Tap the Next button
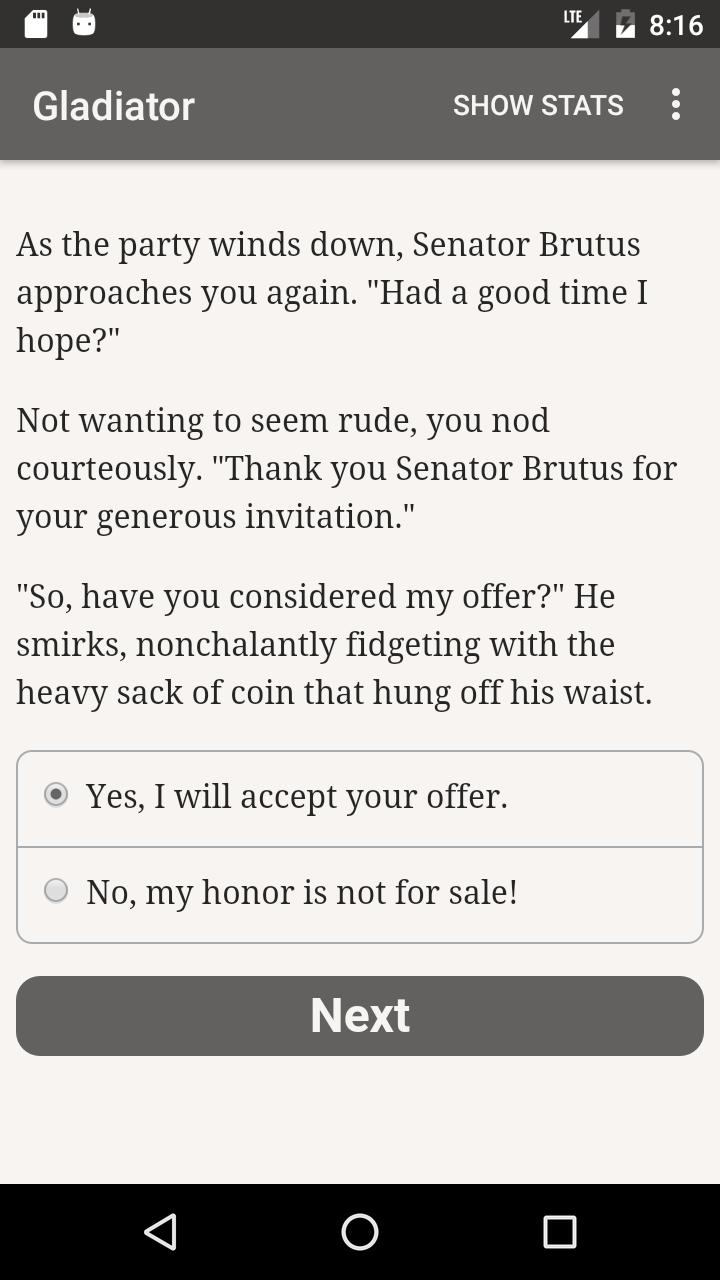This screenshot has width=720, height=1280. point(360,1015)
